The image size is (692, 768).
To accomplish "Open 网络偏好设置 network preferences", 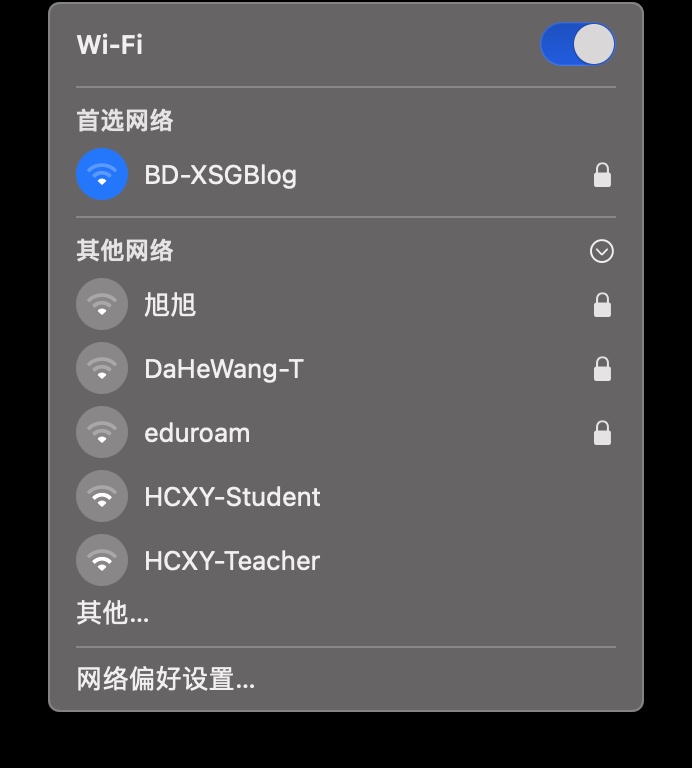I will point(166,680).
